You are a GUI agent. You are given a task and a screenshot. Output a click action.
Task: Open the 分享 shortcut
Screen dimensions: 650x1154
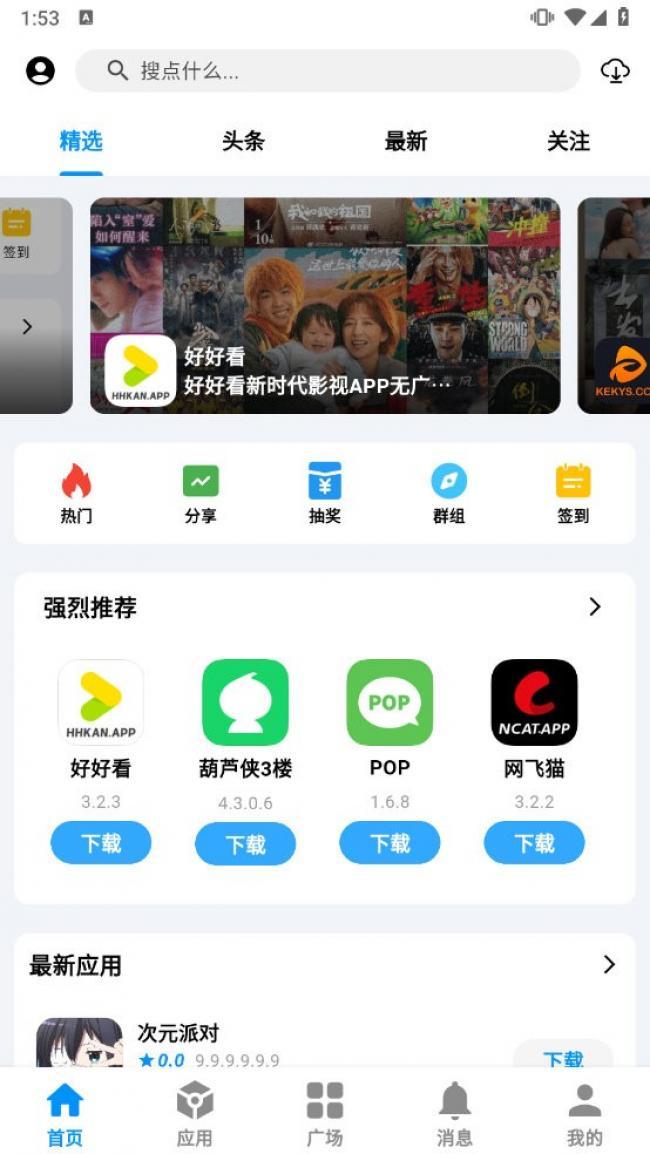(x=200, y=494)
